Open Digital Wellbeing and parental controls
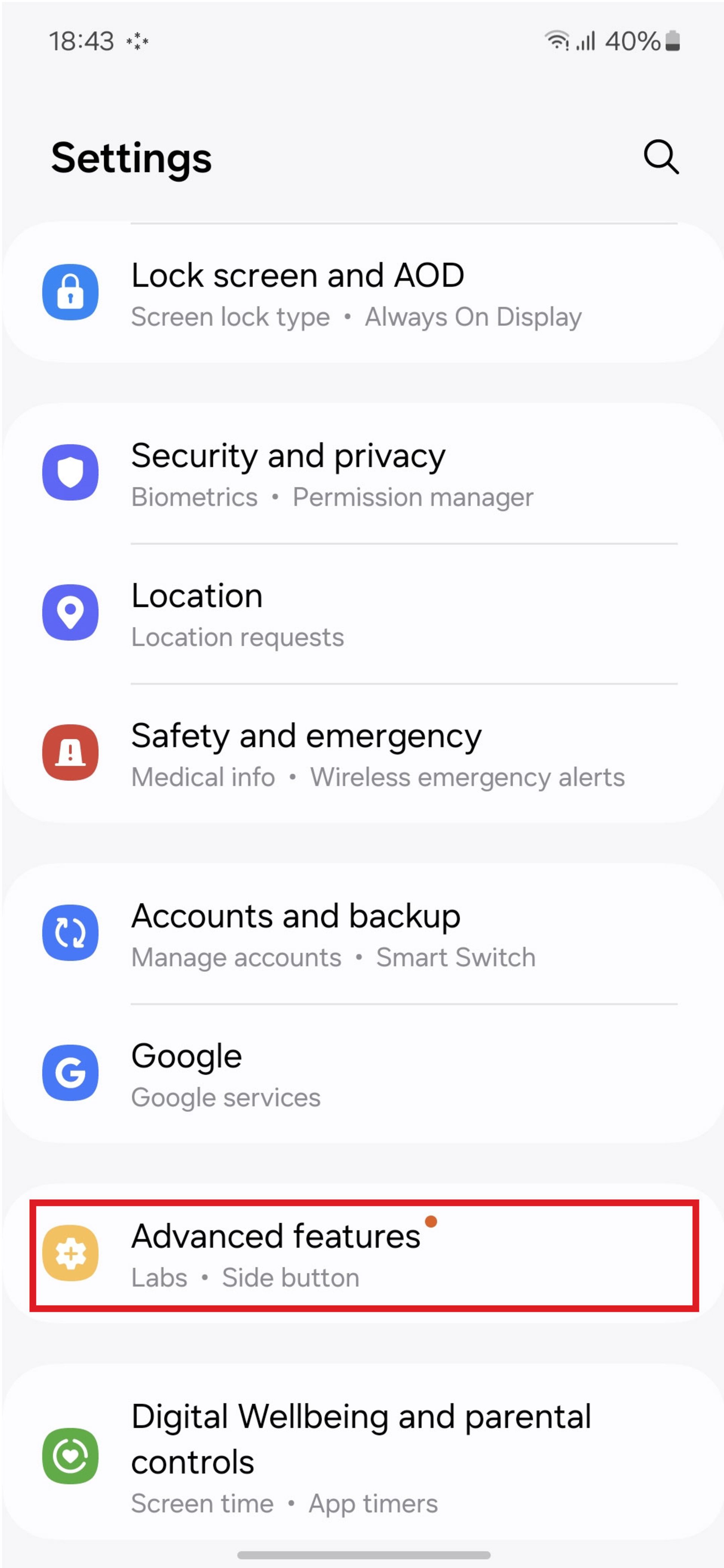 coord(362,1456)
